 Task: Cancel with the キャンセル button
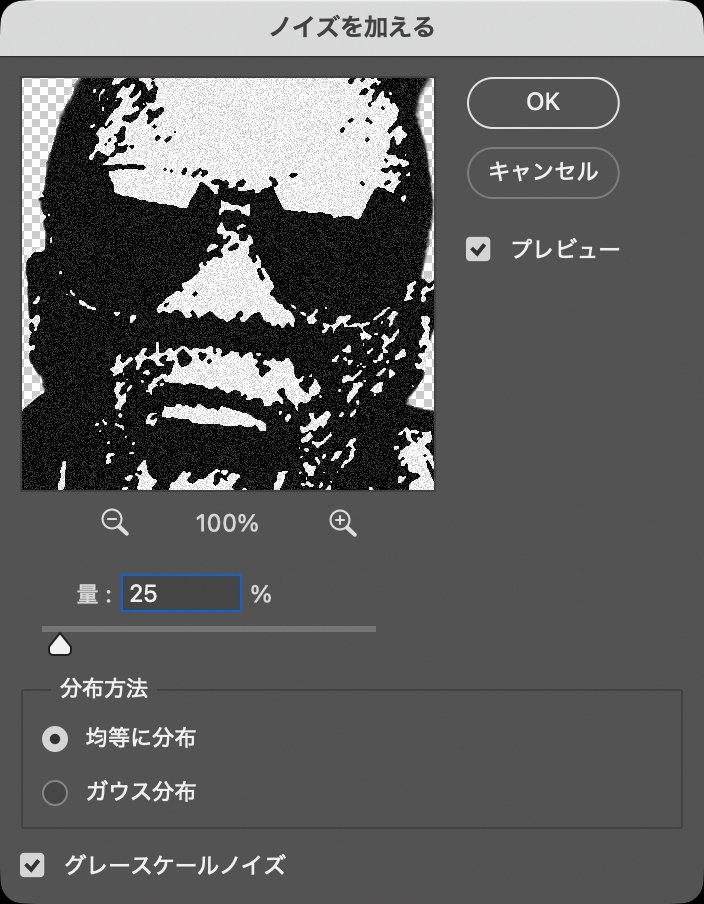point(543,173)
